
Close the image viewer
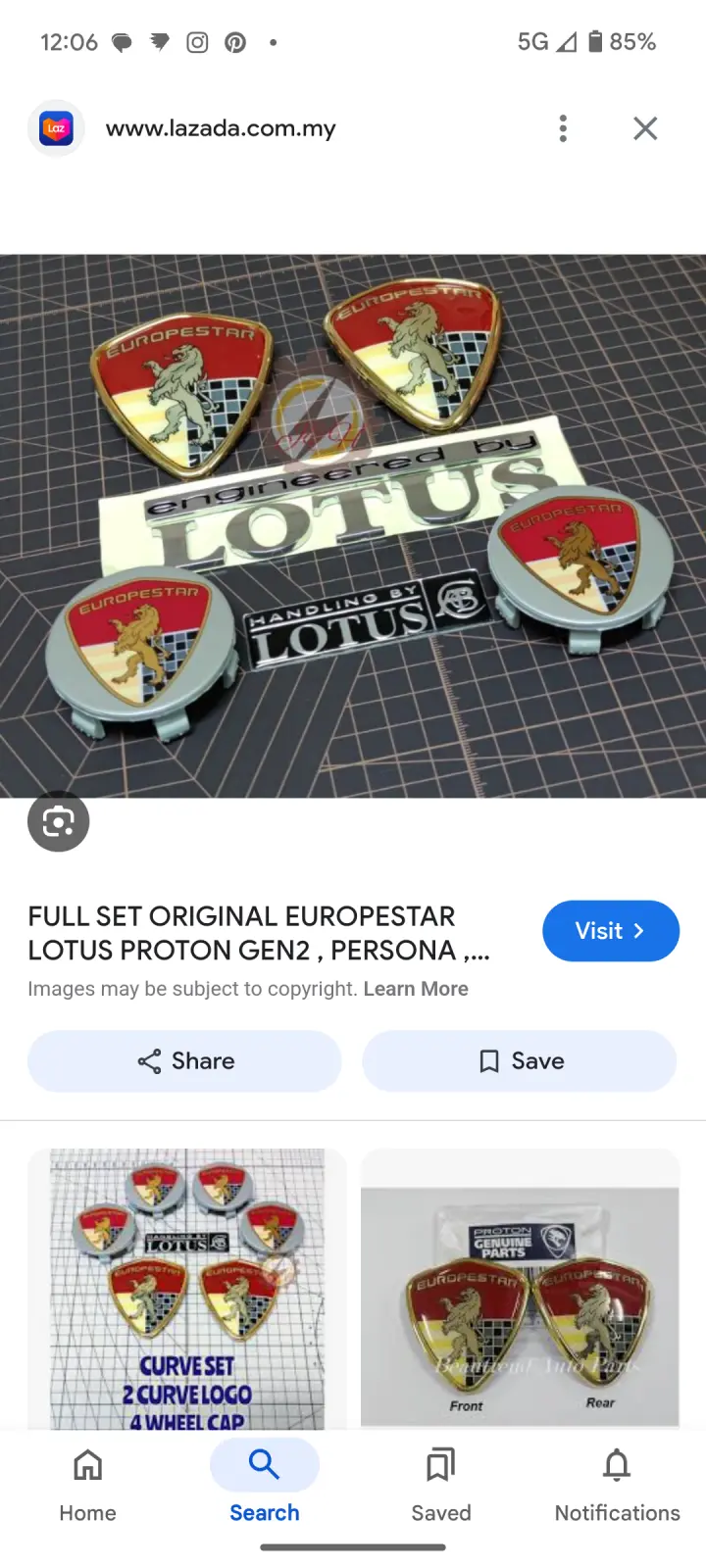coord(645,128)
